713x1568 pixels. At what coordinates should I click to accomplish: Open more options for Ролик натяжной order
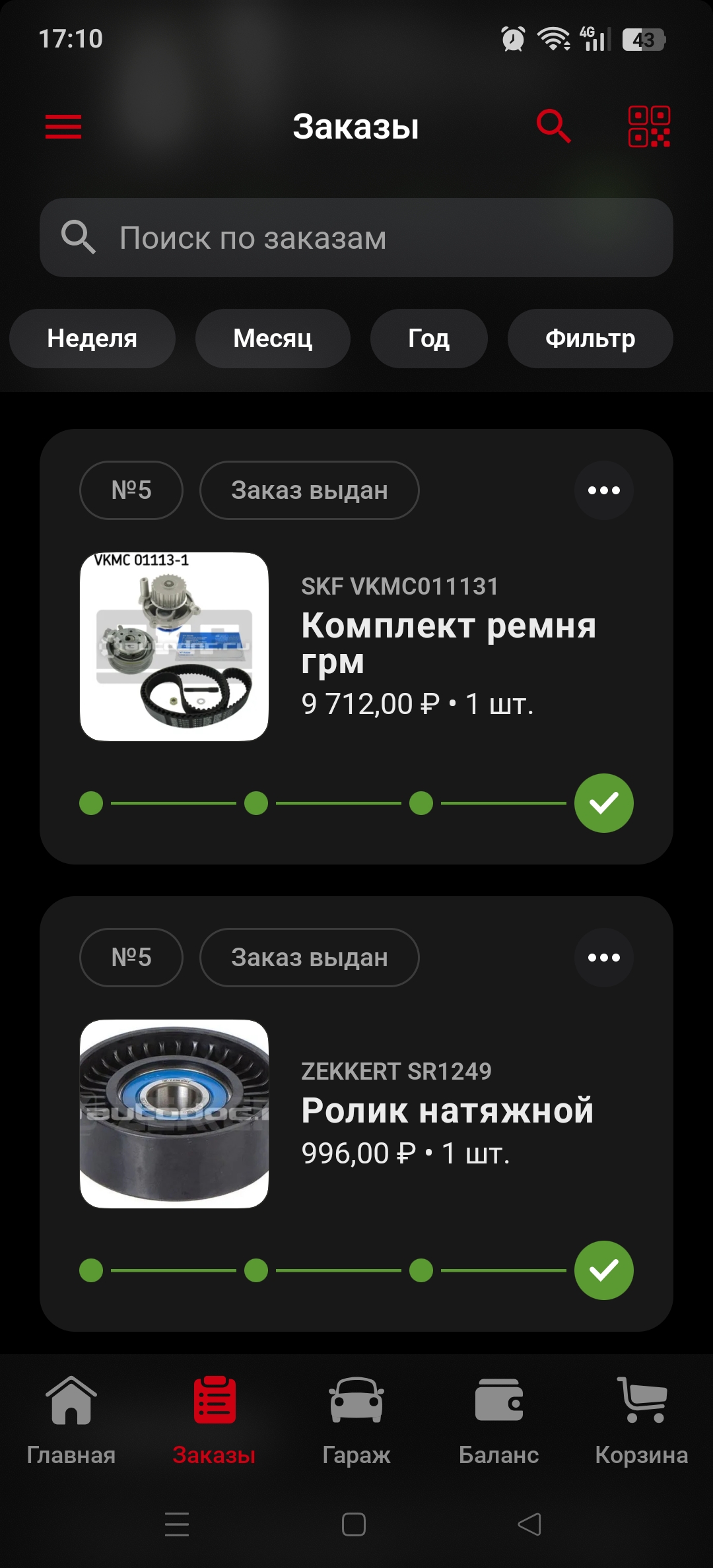click(x=604, y=958)
